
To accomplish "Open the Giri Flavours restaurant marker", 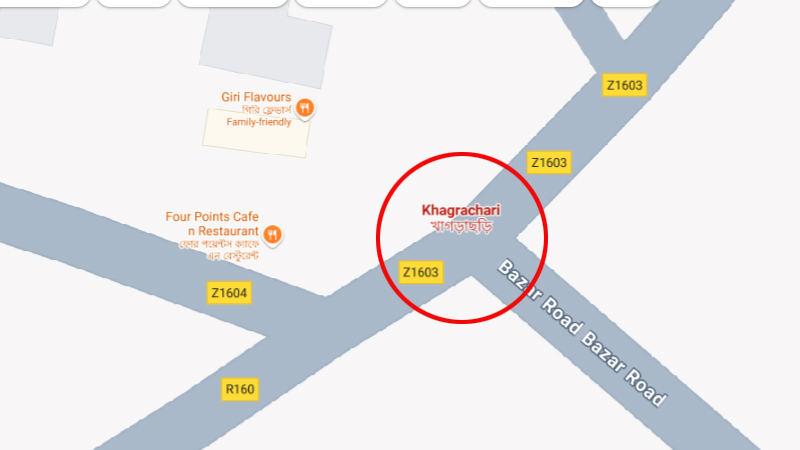I will click(x=305, y=107).
